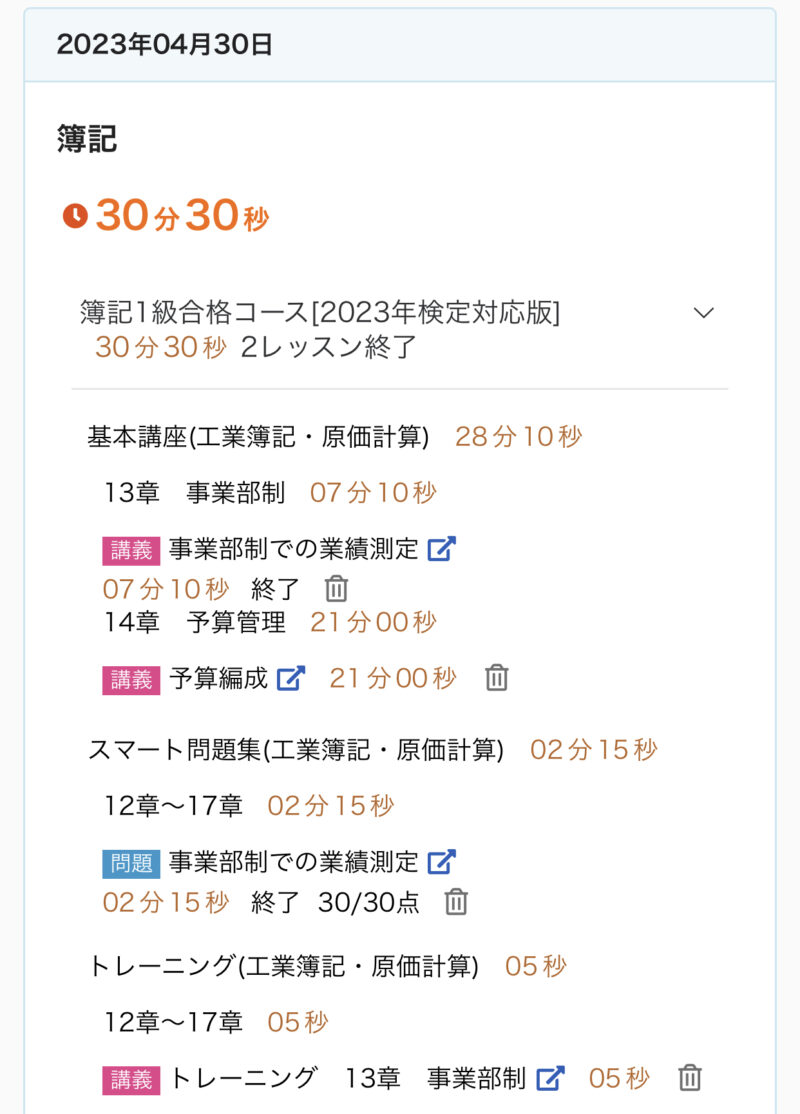Delete the 30/30点 problem record
Viewport: 800px width, 1114px height.
456,902
